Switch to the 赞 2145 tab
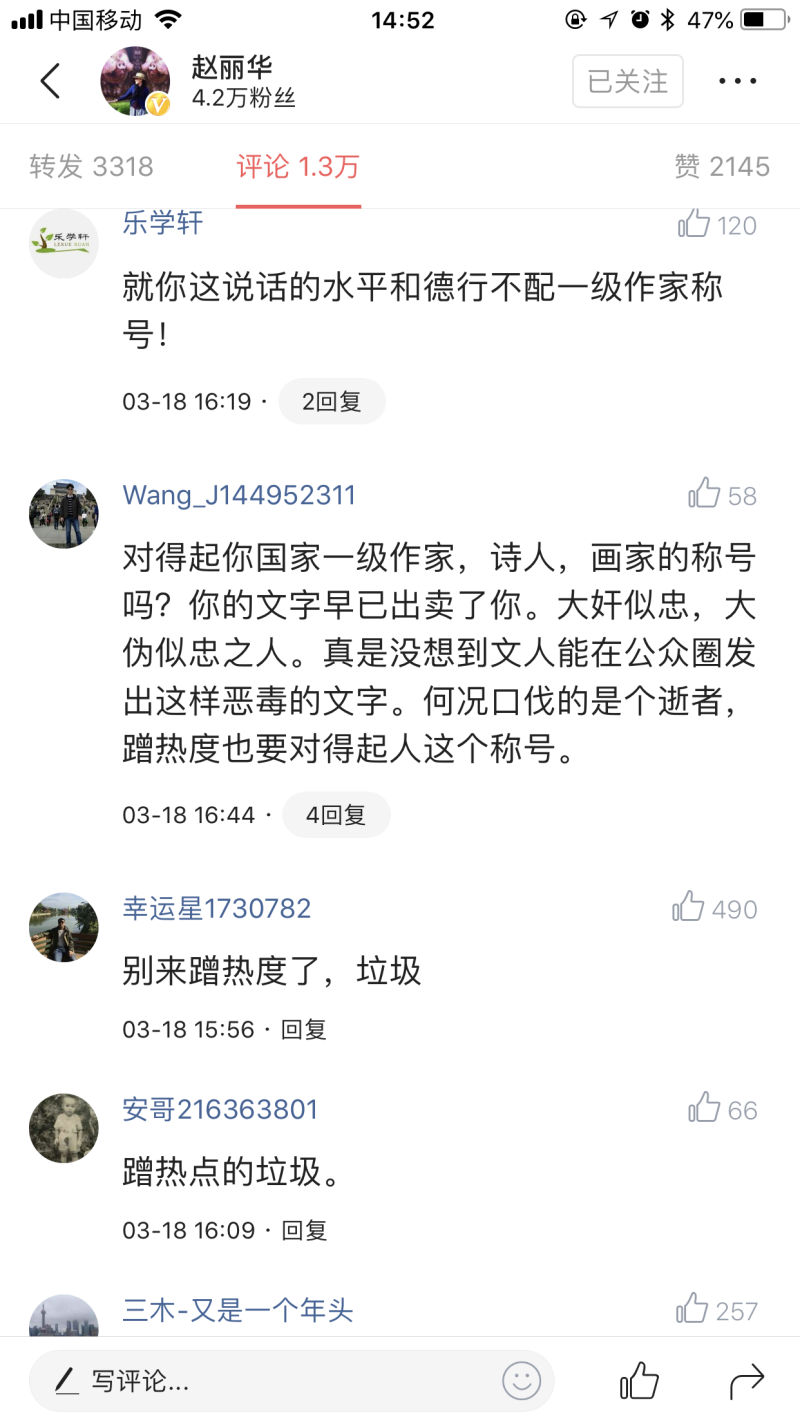Viewport: 800px width, 1422px height. coord(722,167)
